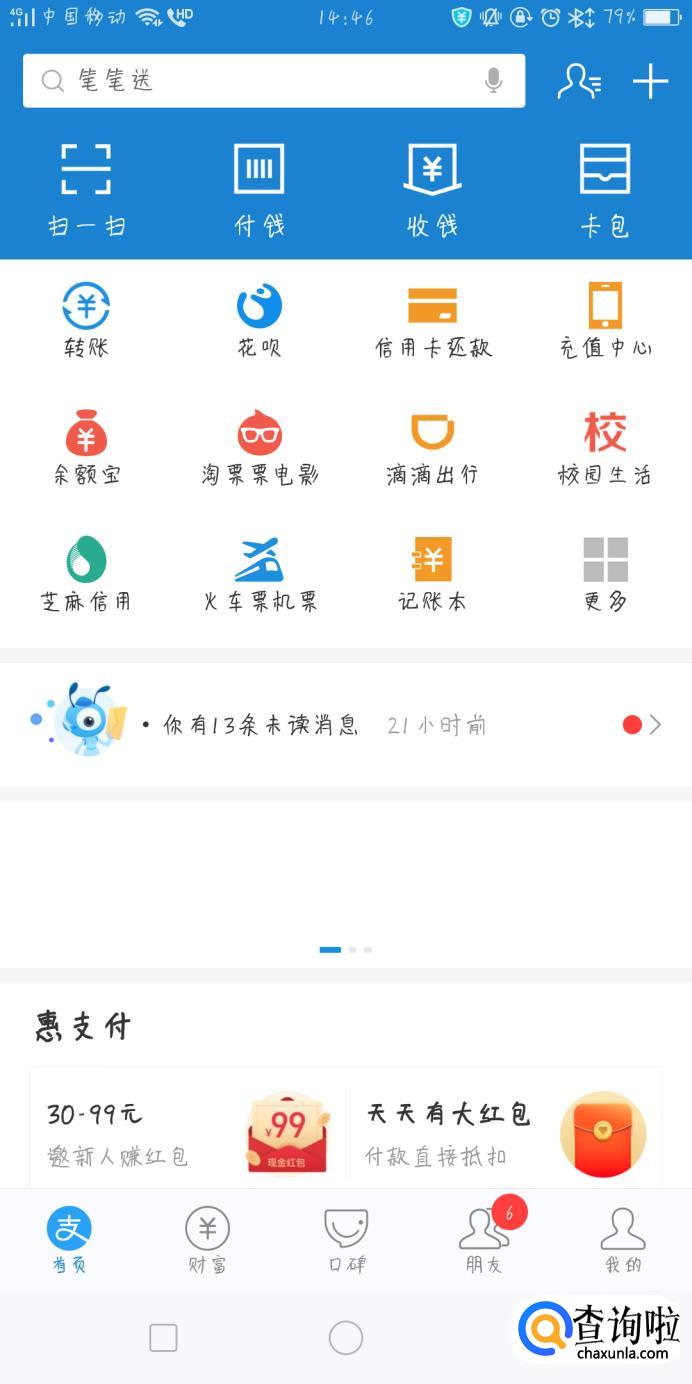Screen dimensions: 692x1384
Task: Open the plus add menu
Action: click(x=650, y=81)
